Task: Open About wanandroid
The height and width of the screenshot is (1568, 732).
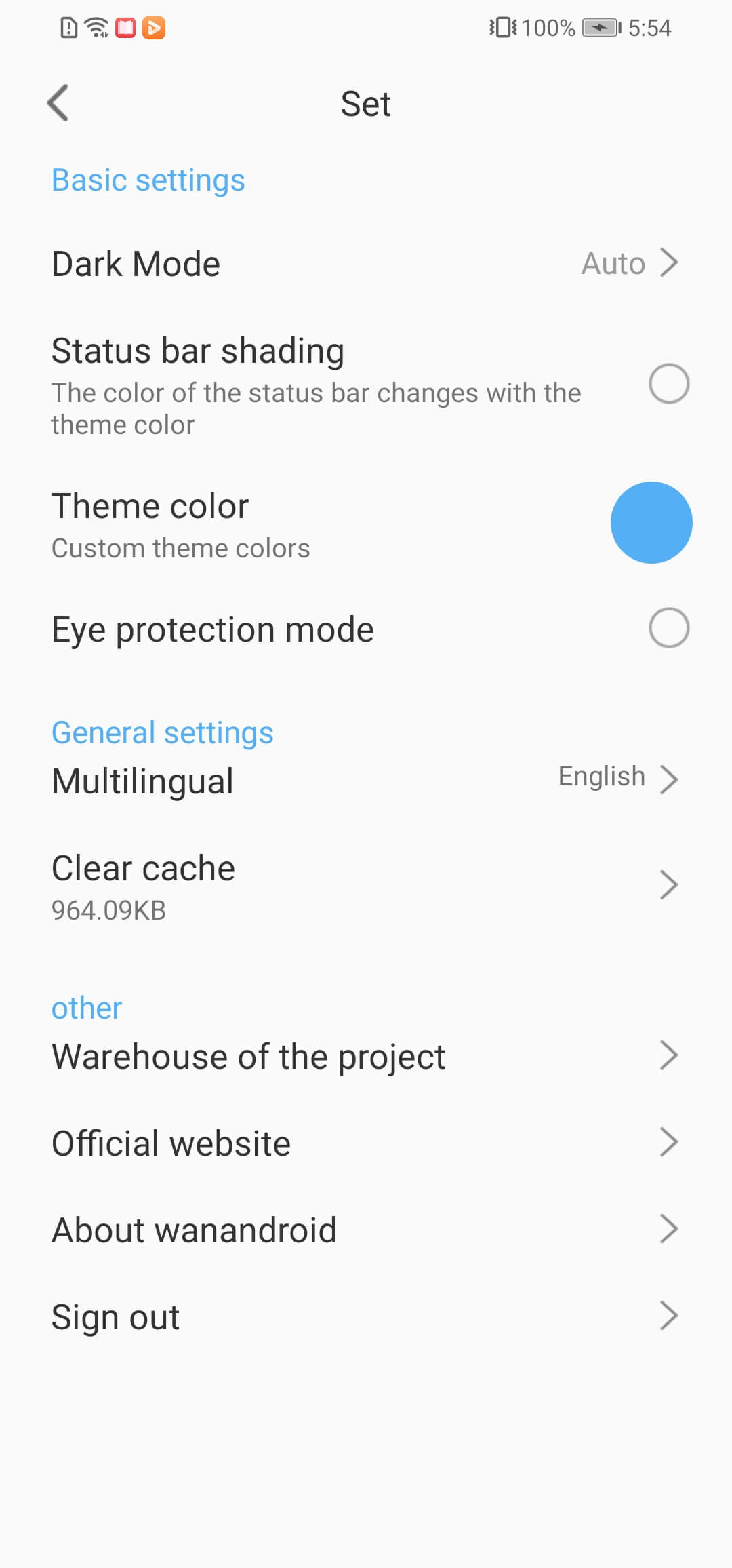Action: coord(366,1230)
